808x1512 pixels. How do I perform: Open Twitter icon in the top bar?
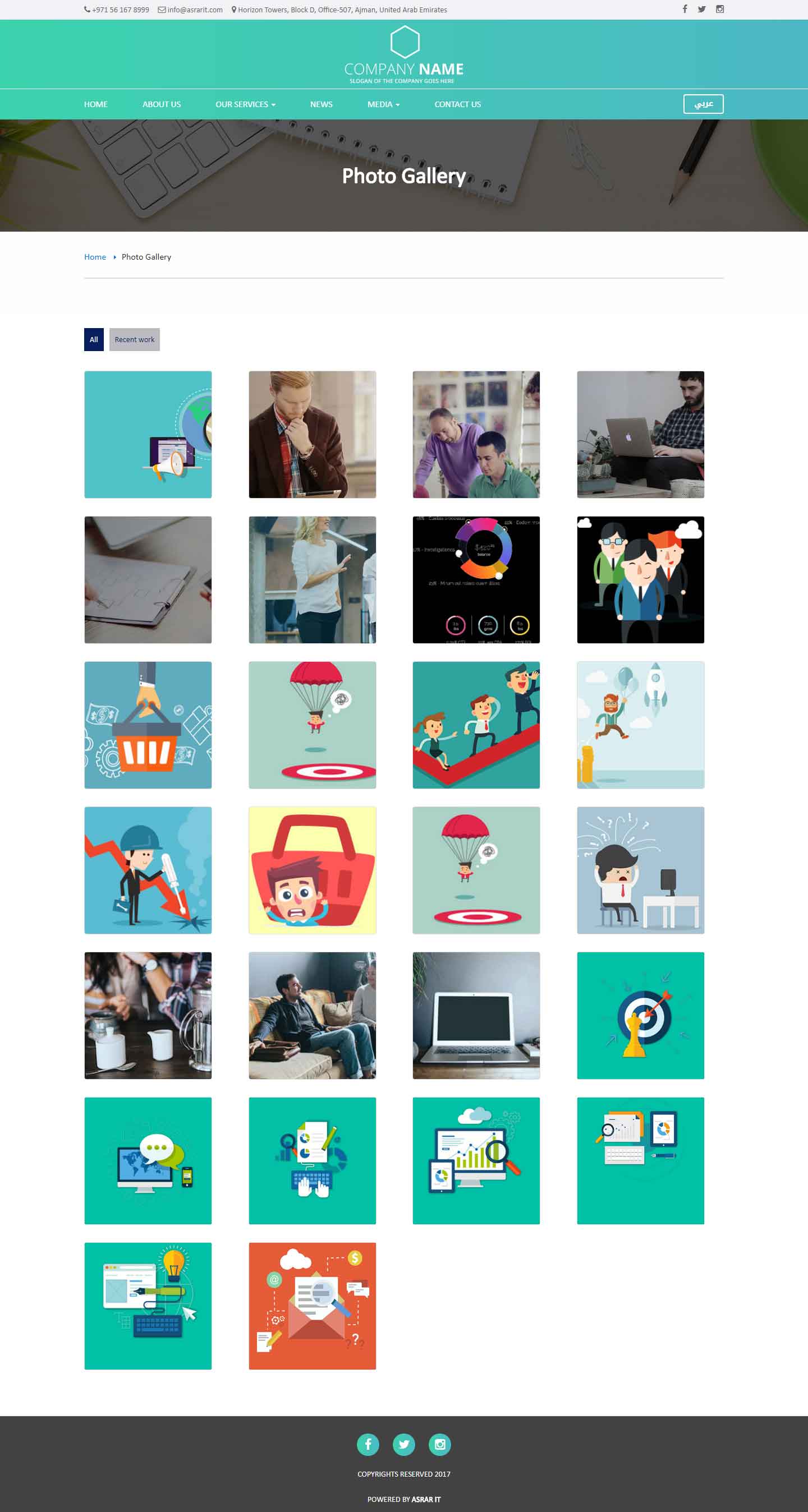(701, 9)
